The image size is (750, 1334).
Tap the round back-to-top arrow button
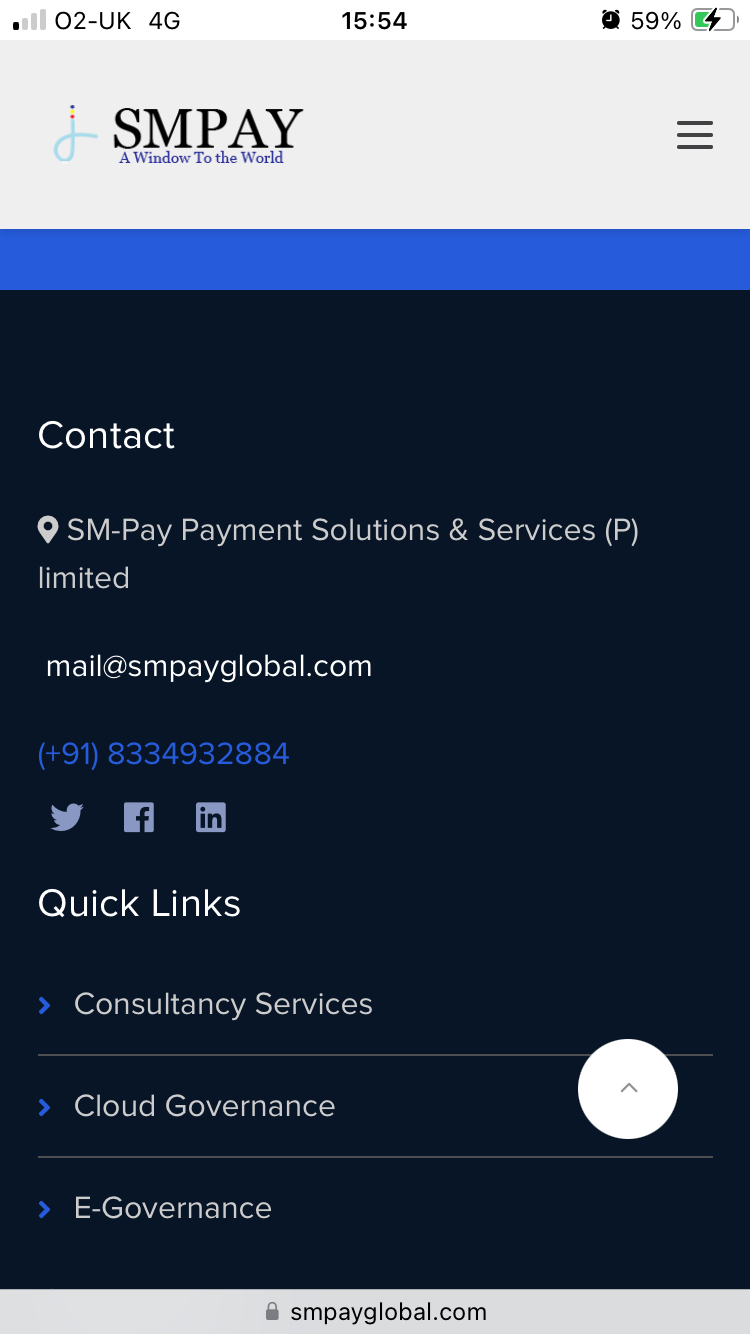(628, 1088)
